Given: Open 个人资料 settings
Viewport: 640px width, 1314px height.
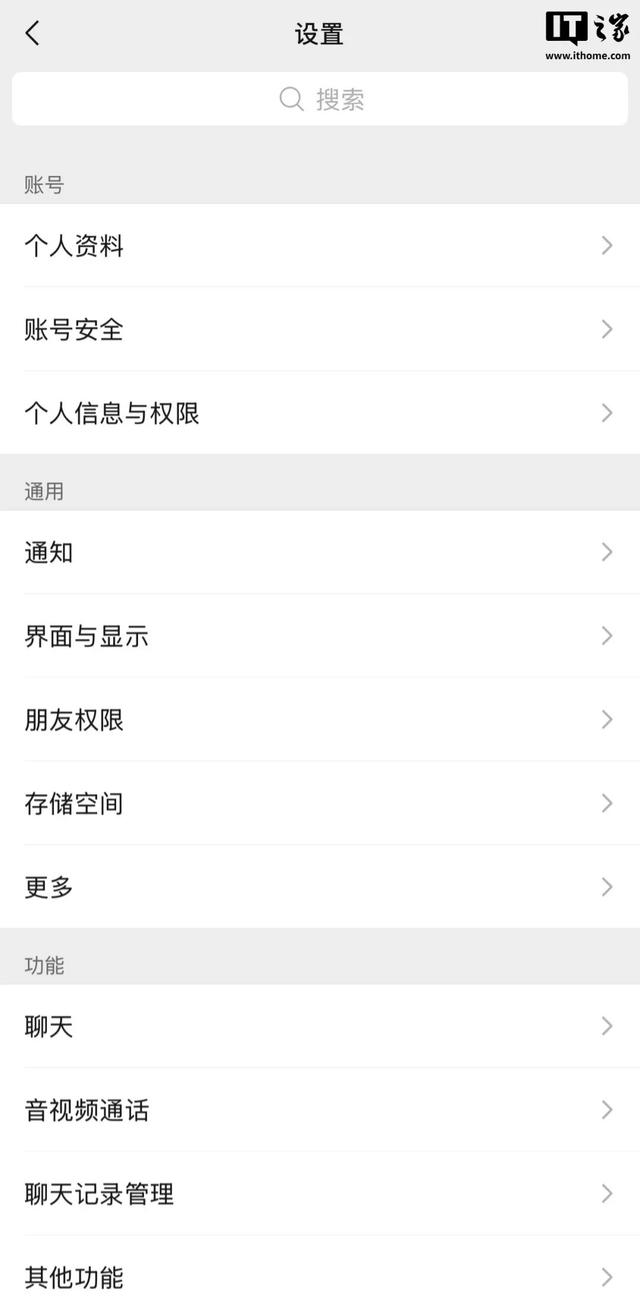Looking at the screenshot, I should coord(320,246).
